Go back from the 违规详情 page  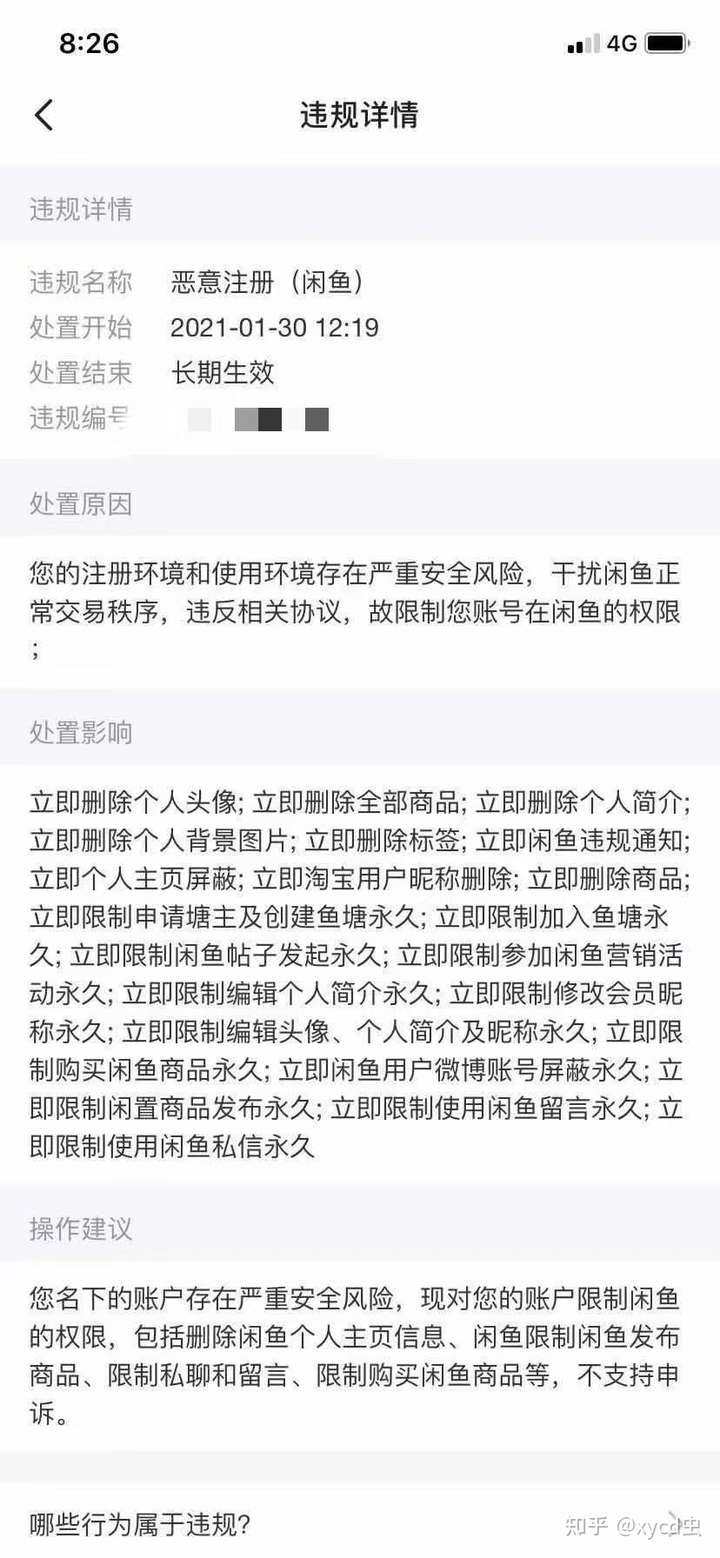click(43, 115)
